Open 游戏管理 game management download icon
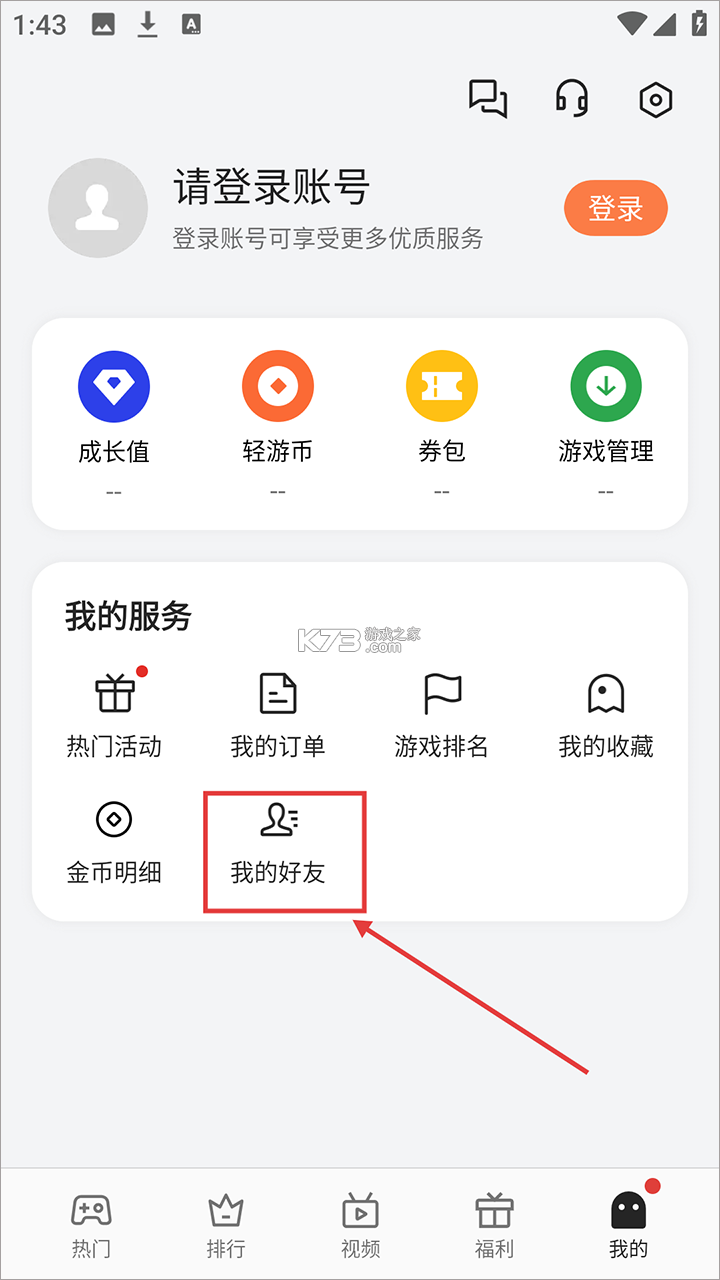 click(606, 385)
